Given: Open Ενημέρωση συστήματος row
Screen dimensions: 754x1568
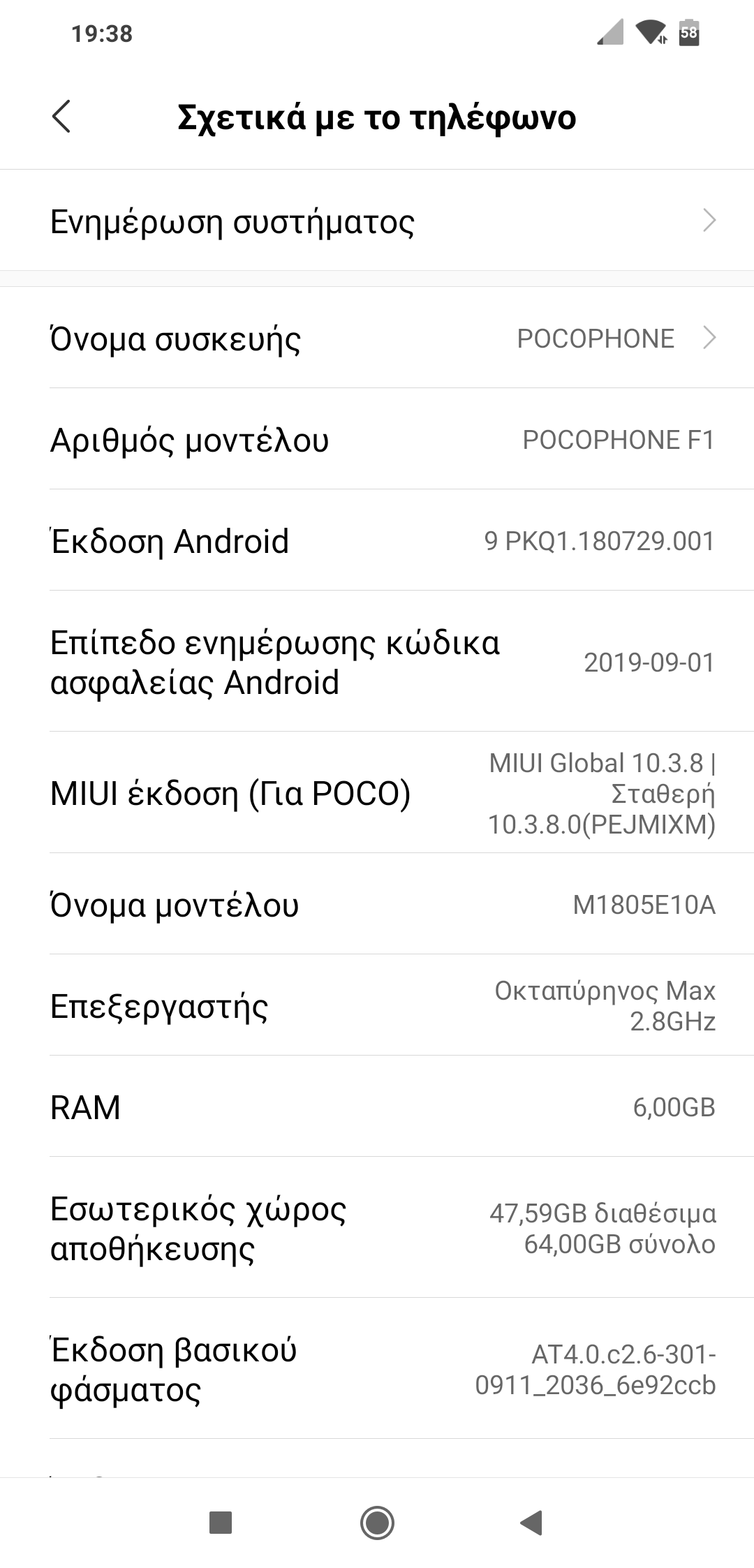Looking at the screenshot, I should coord(377,221).
